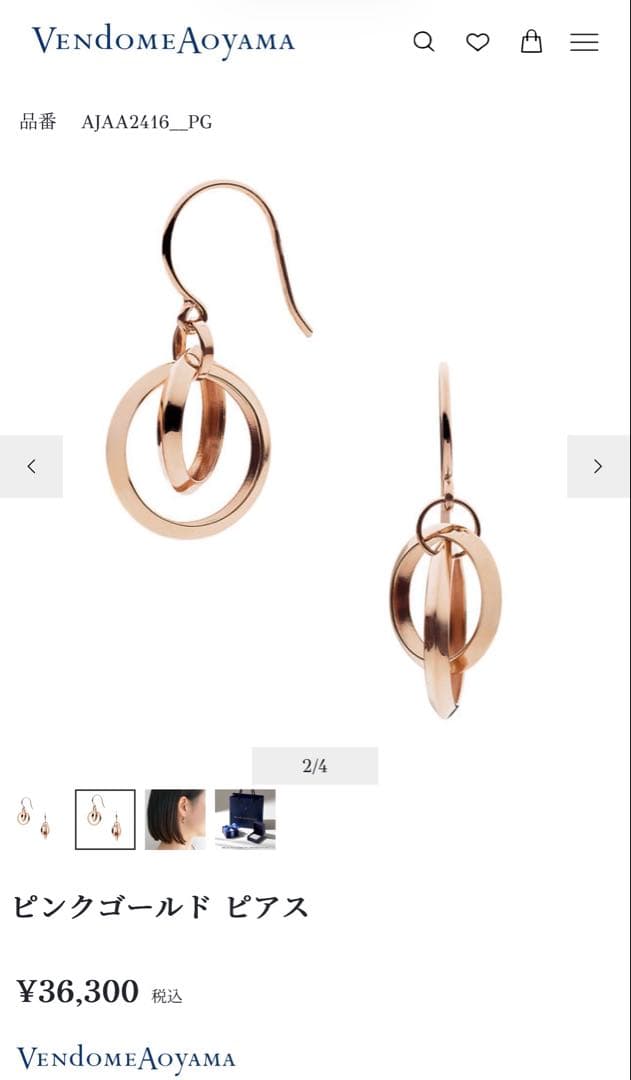This screenshot has width=631, height=1080.
Task: Open the shopping bag
Action: click(x=531, y=41)
